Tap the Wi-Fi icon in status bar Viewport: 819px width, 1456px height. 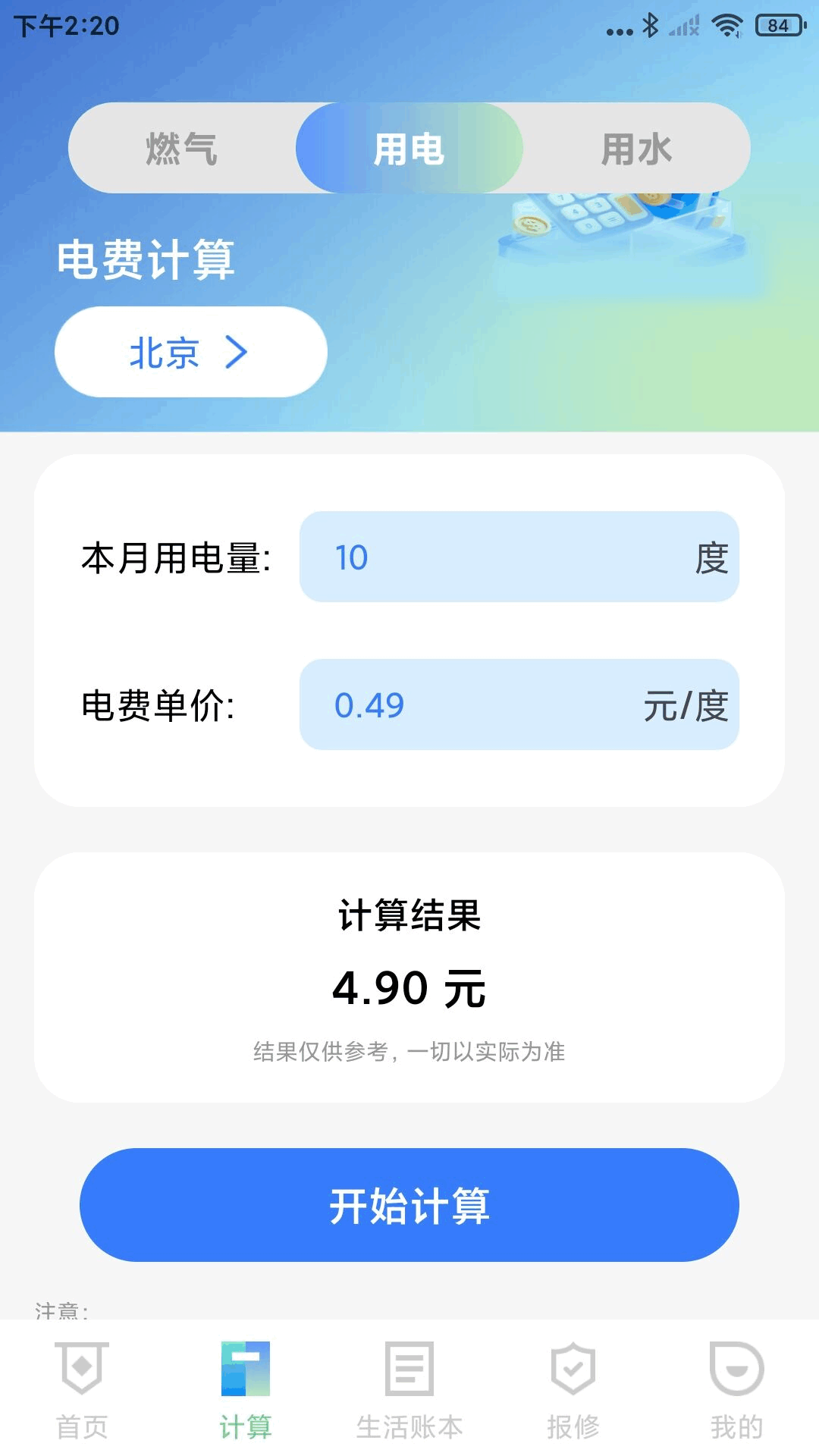pos(726,24)
